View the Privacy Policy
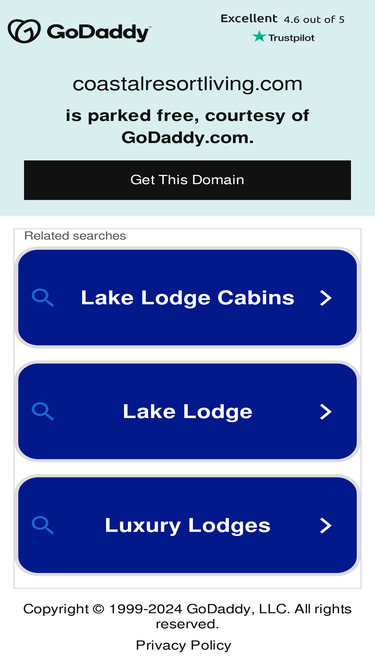This screenshot has height=667, width=375. tap(184, 645)
